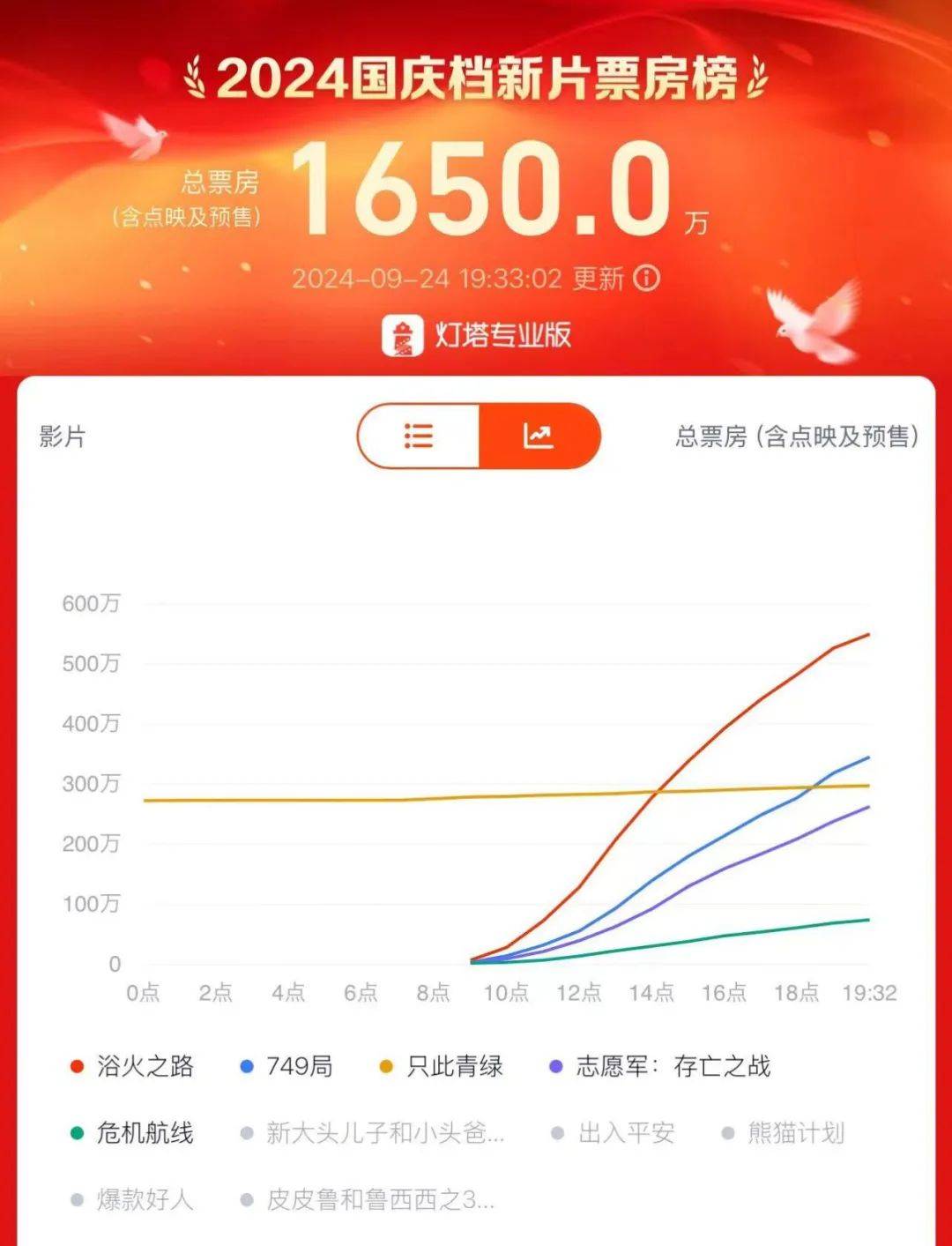Switch to the trend chart view
The width and height of the screenshot is (952, 1246).
point(539,436)
